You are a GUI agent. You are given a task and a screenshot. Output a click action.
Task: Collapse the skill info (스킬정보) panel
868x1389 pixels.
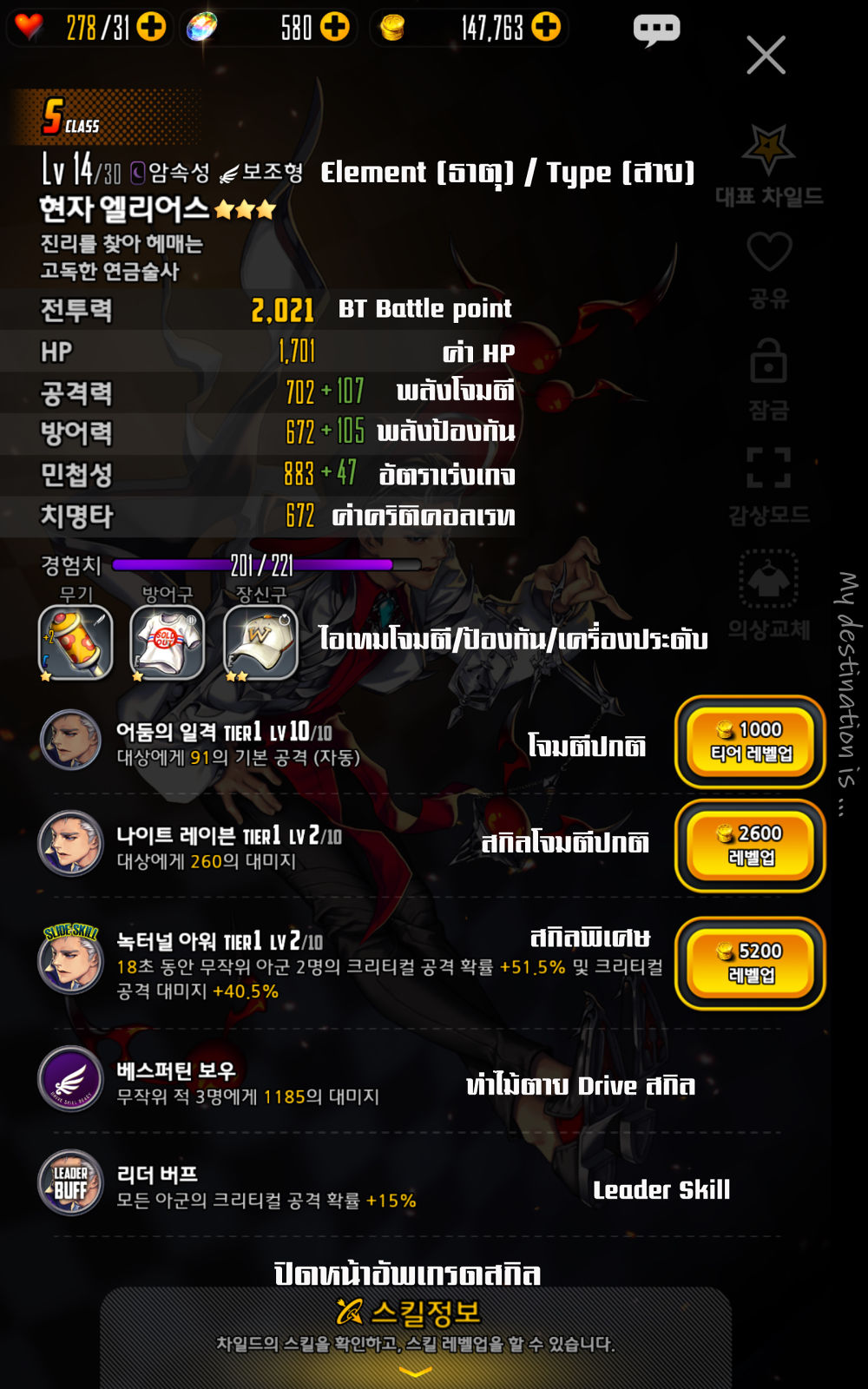[x=416, y=1371]
